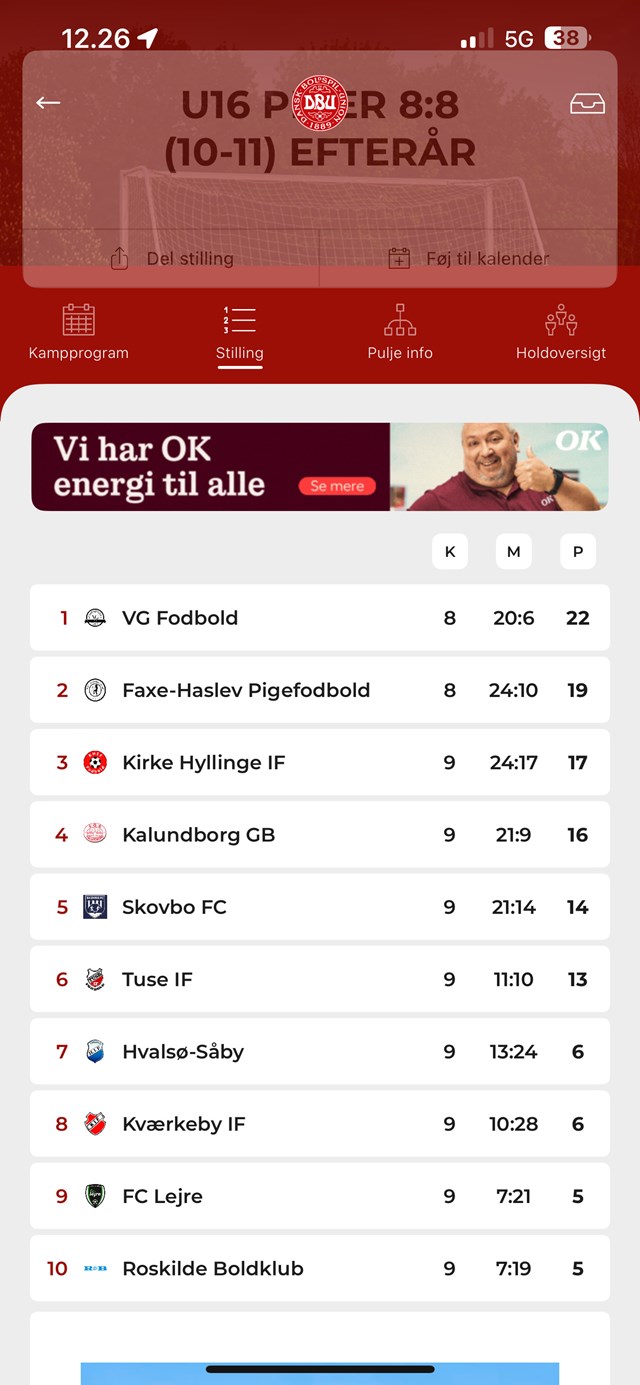
Task: Select FC Lejre in the standings
Action: [319, 1196]
